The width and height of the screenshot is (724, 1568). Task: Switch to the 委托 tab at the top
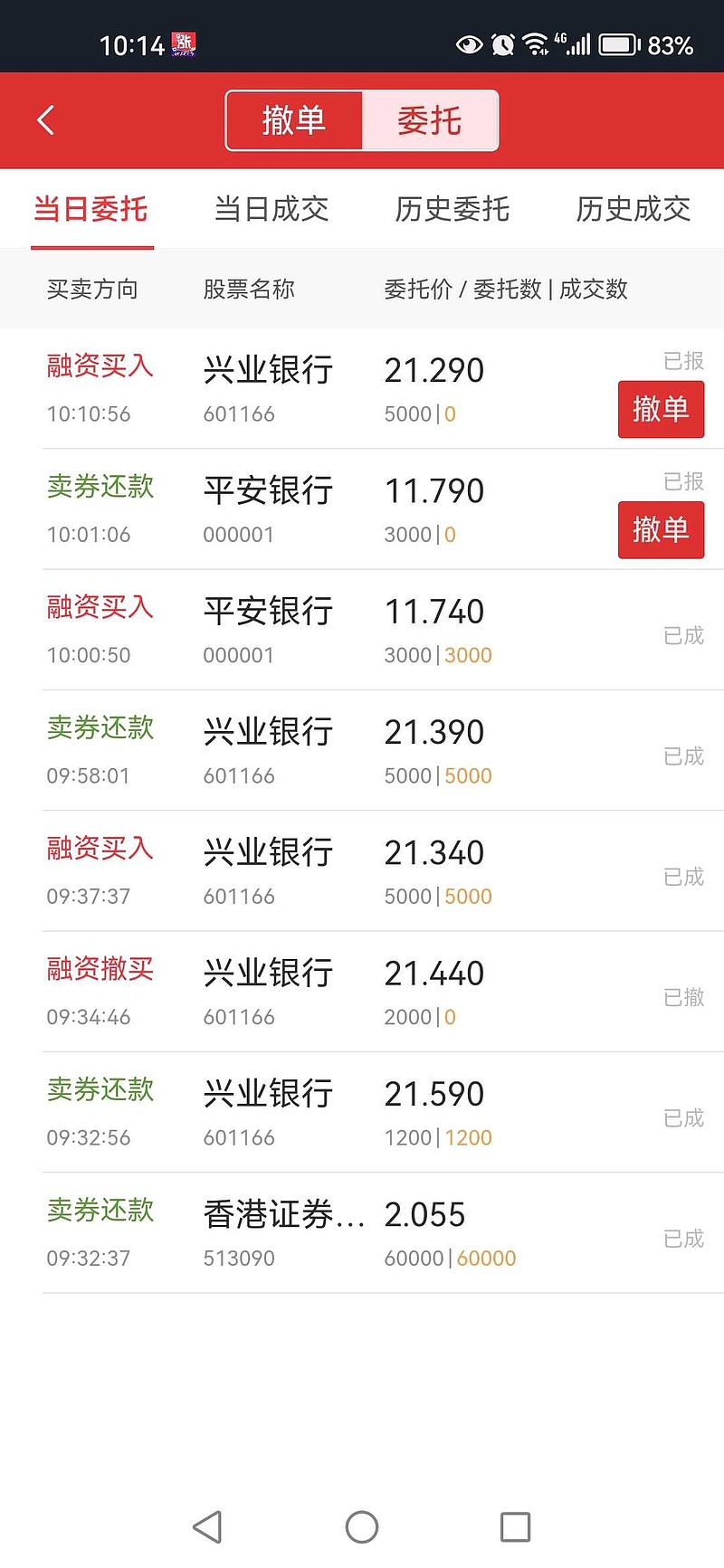click(x=428, y=119)
